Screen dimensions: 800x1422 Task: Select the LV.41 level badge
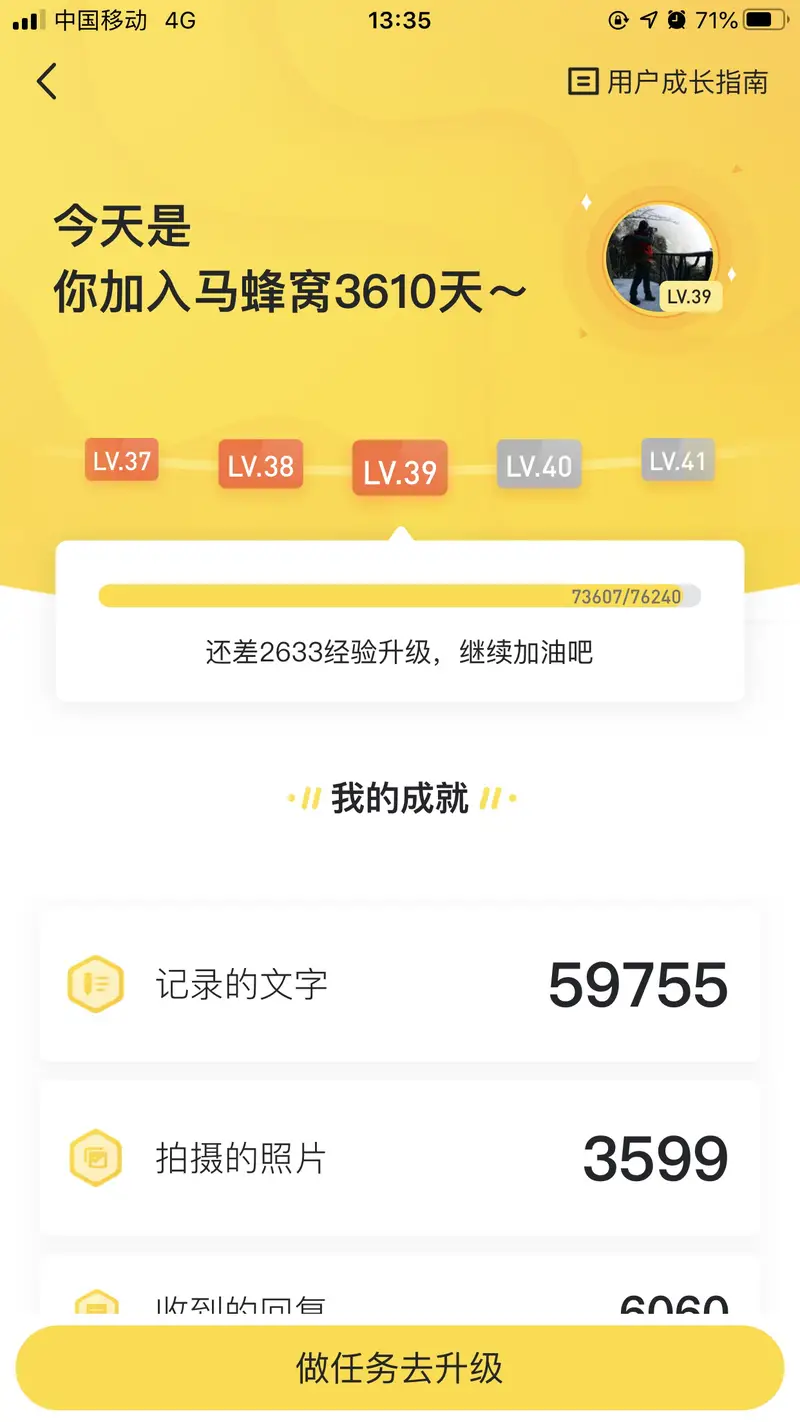click(677, 461)
